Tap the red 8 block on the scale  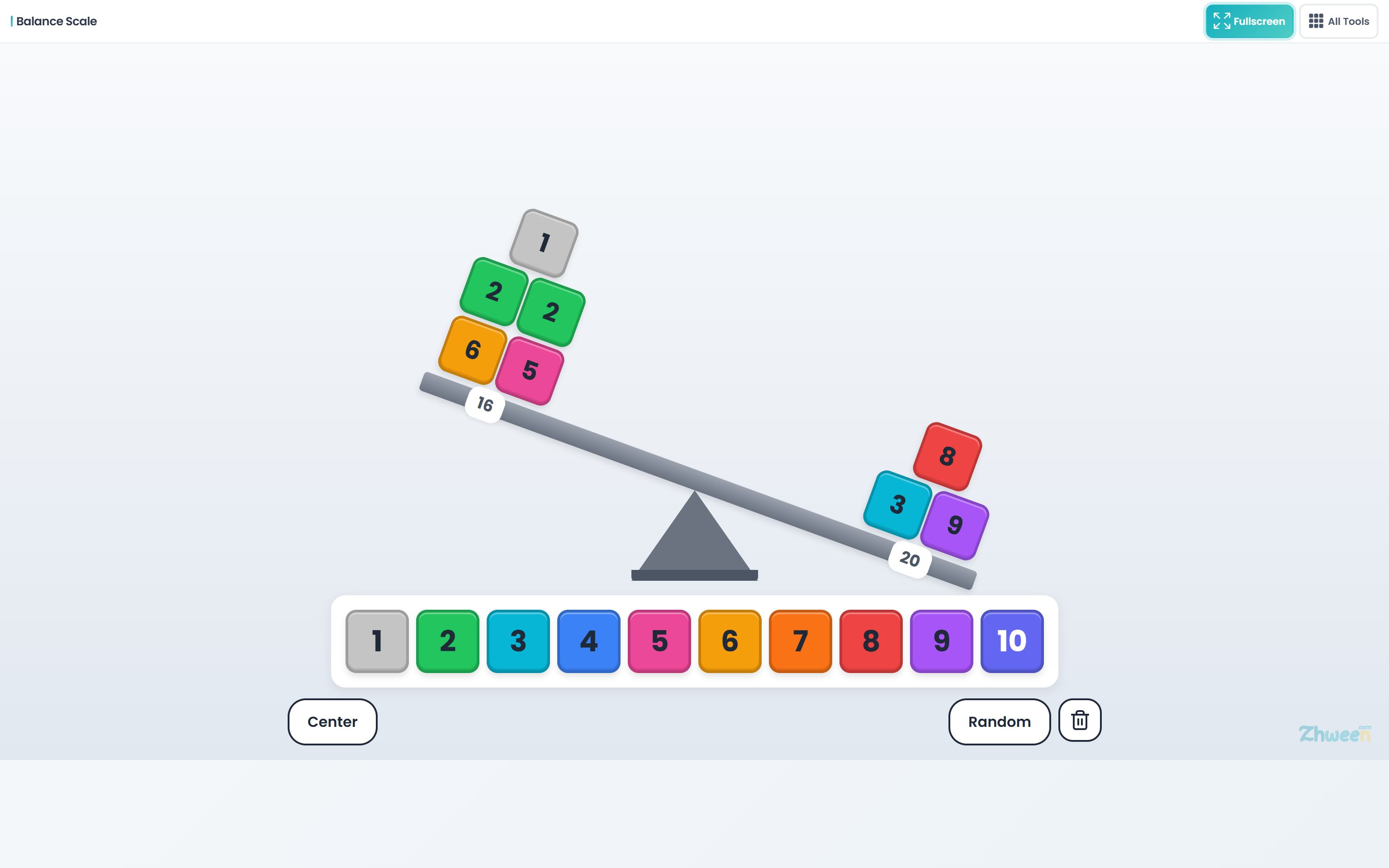click(x=947, y=456)
